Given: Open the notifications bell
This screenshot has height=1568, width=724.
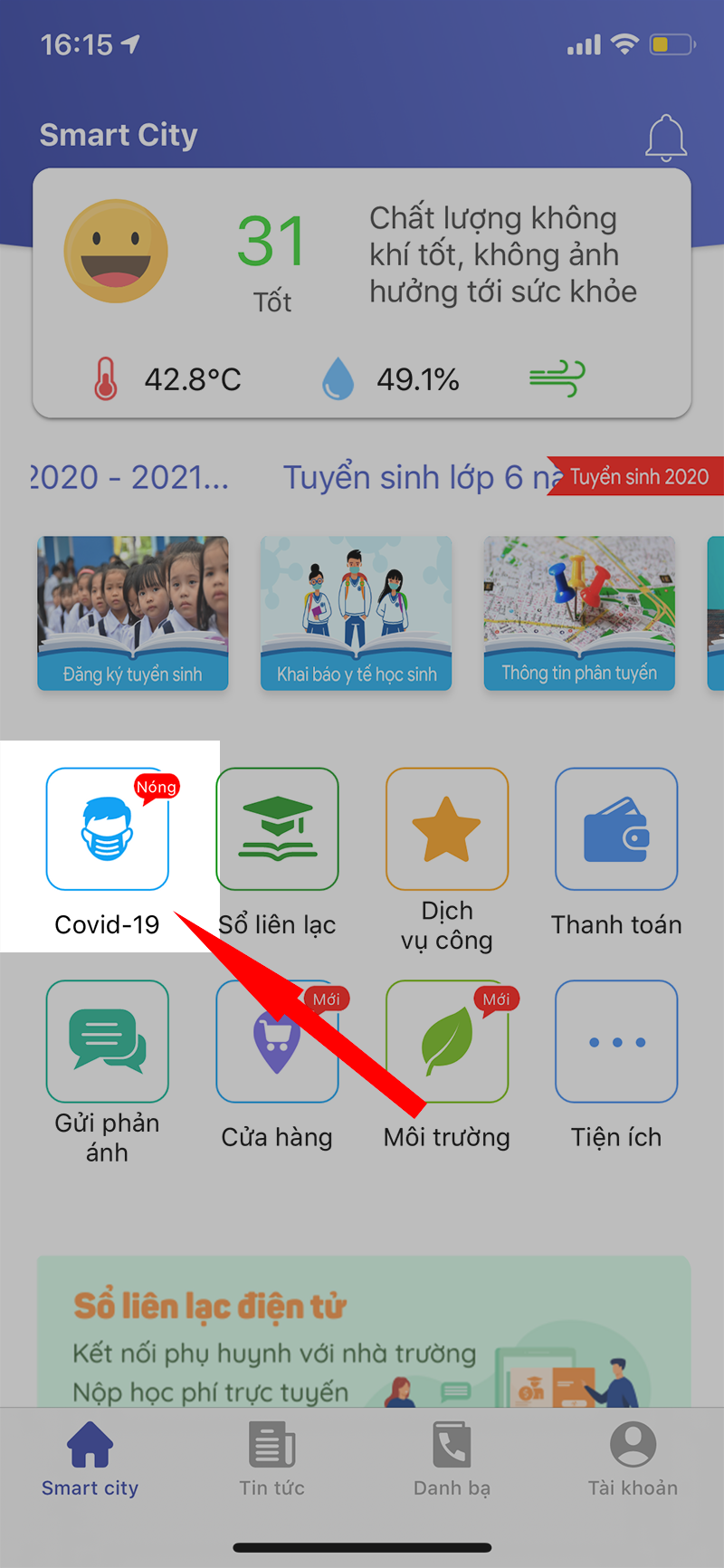Looking at the screenshot, I should pyautogui.click(x=666, y=138).
